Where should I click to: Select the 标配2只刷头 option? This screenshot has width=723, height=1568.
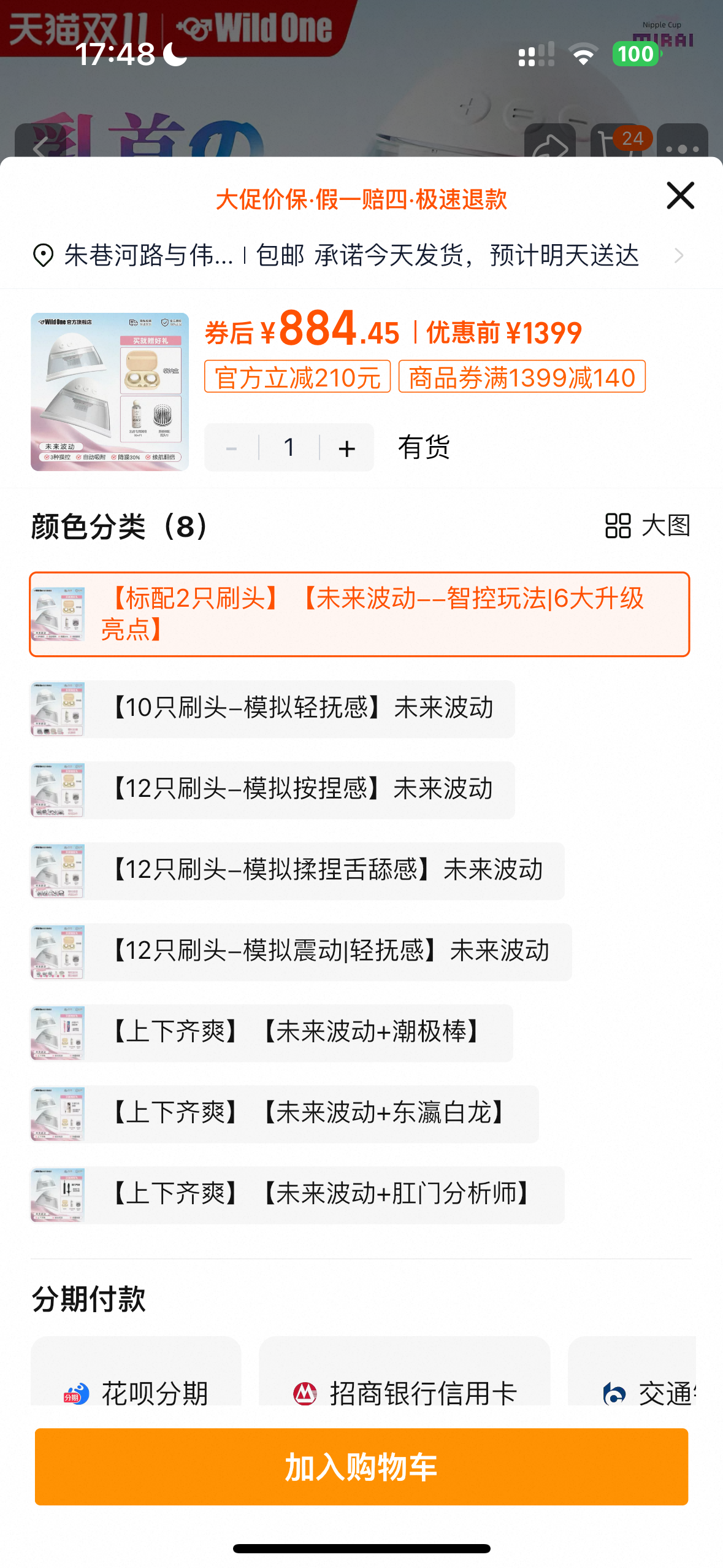tap(359, 614)
